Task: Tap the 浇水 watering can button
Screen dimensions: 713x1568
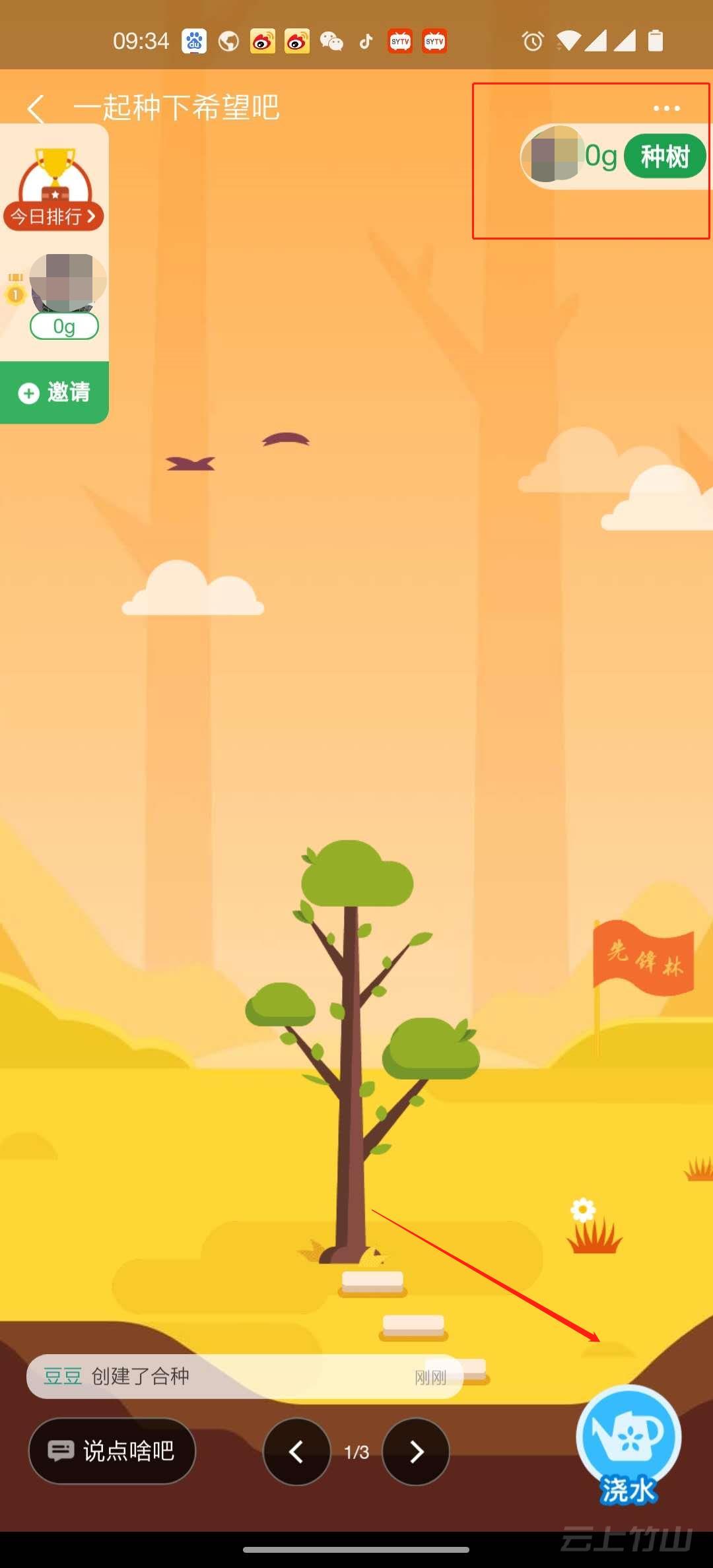Action: pyautogui.click(x=628, y=1445)
